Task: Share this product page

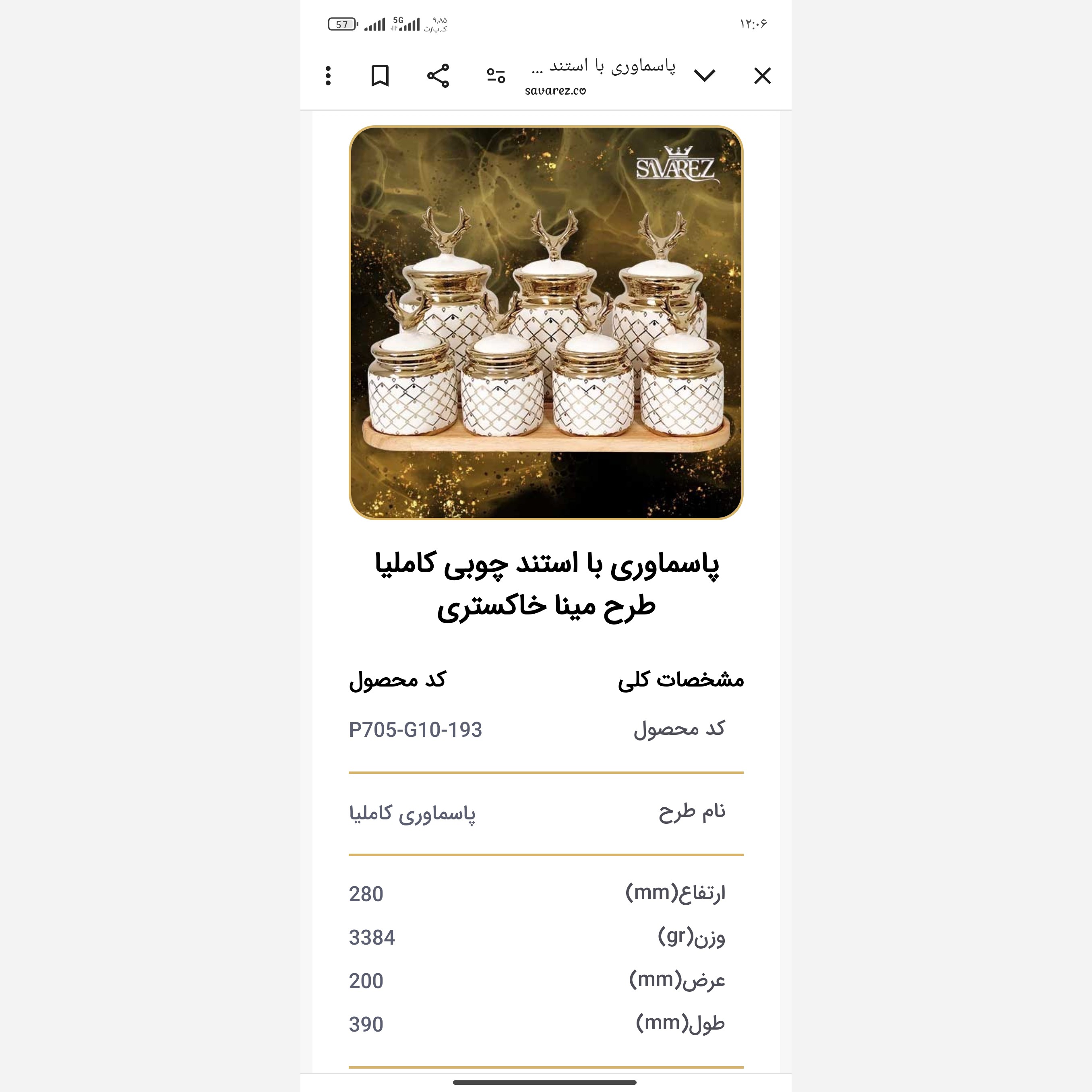Action: tap(438, 76)
